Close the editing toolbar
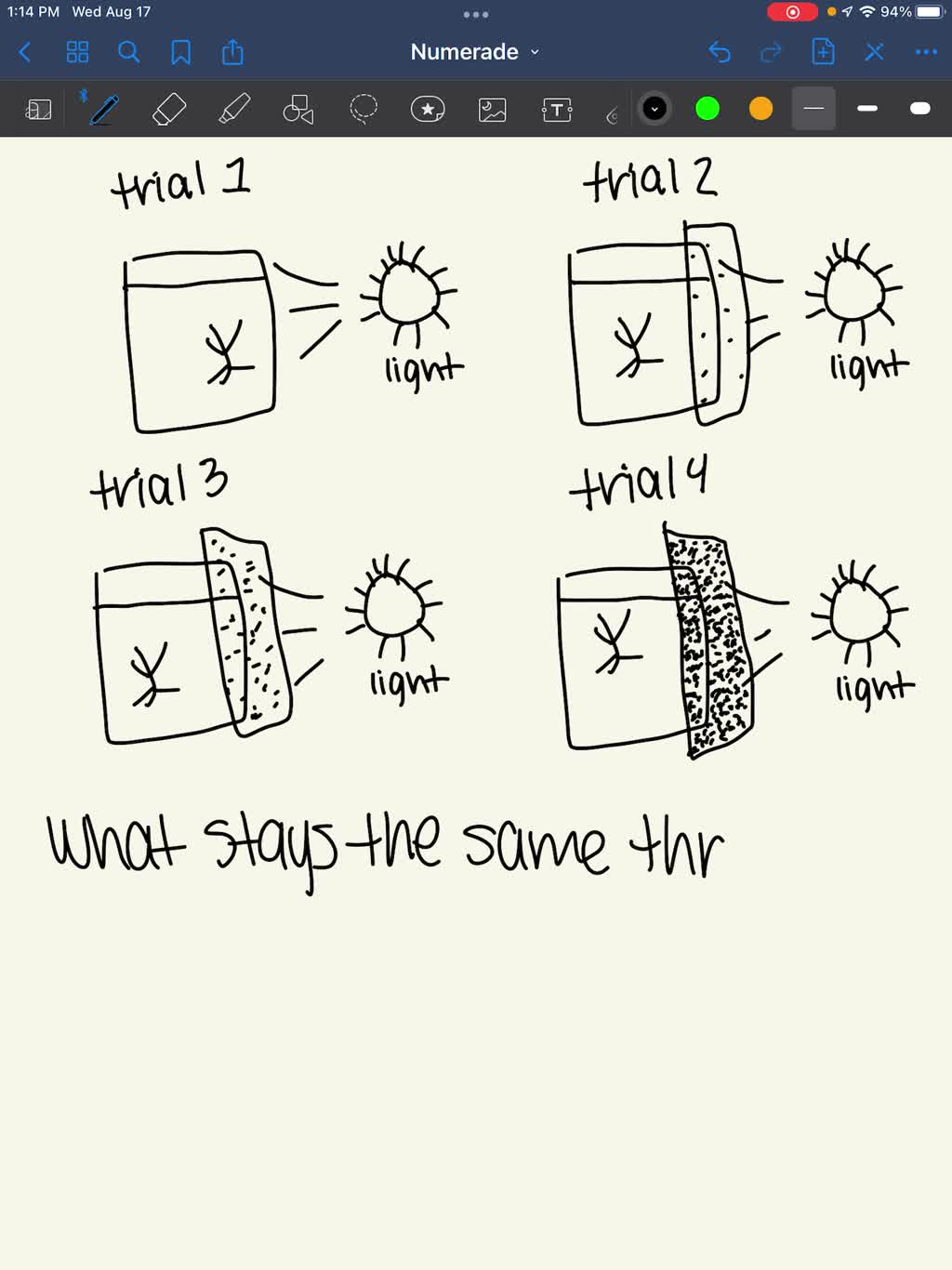 pos(874,52)
